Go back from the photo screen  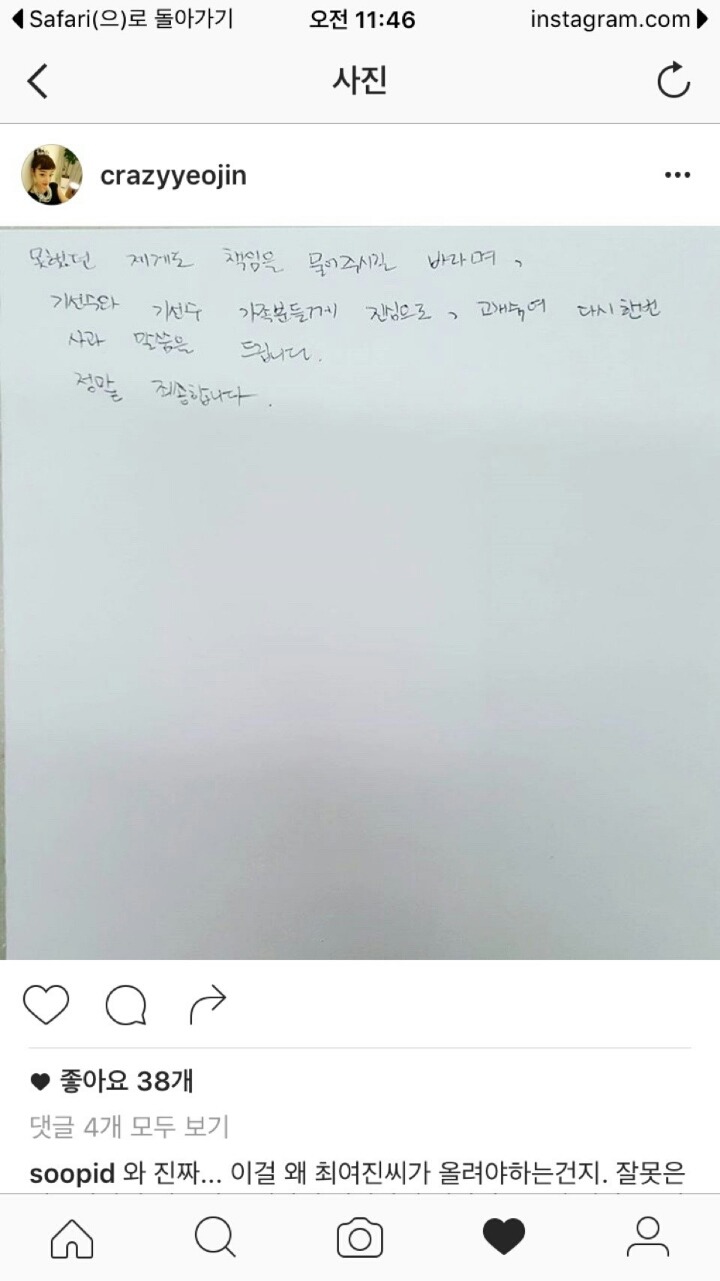click(38, 81)
